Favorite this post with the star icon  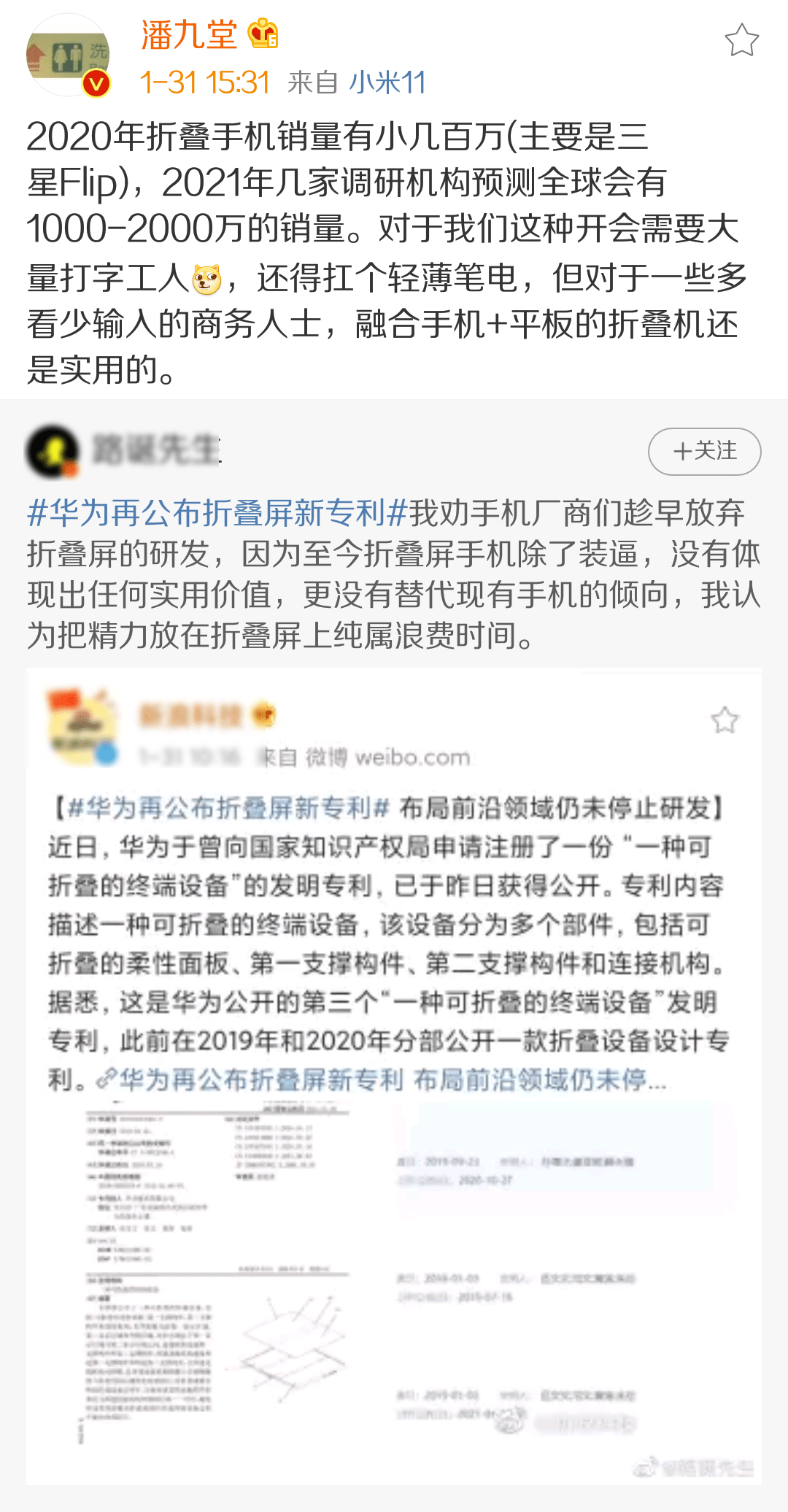[x=741, y=40]
